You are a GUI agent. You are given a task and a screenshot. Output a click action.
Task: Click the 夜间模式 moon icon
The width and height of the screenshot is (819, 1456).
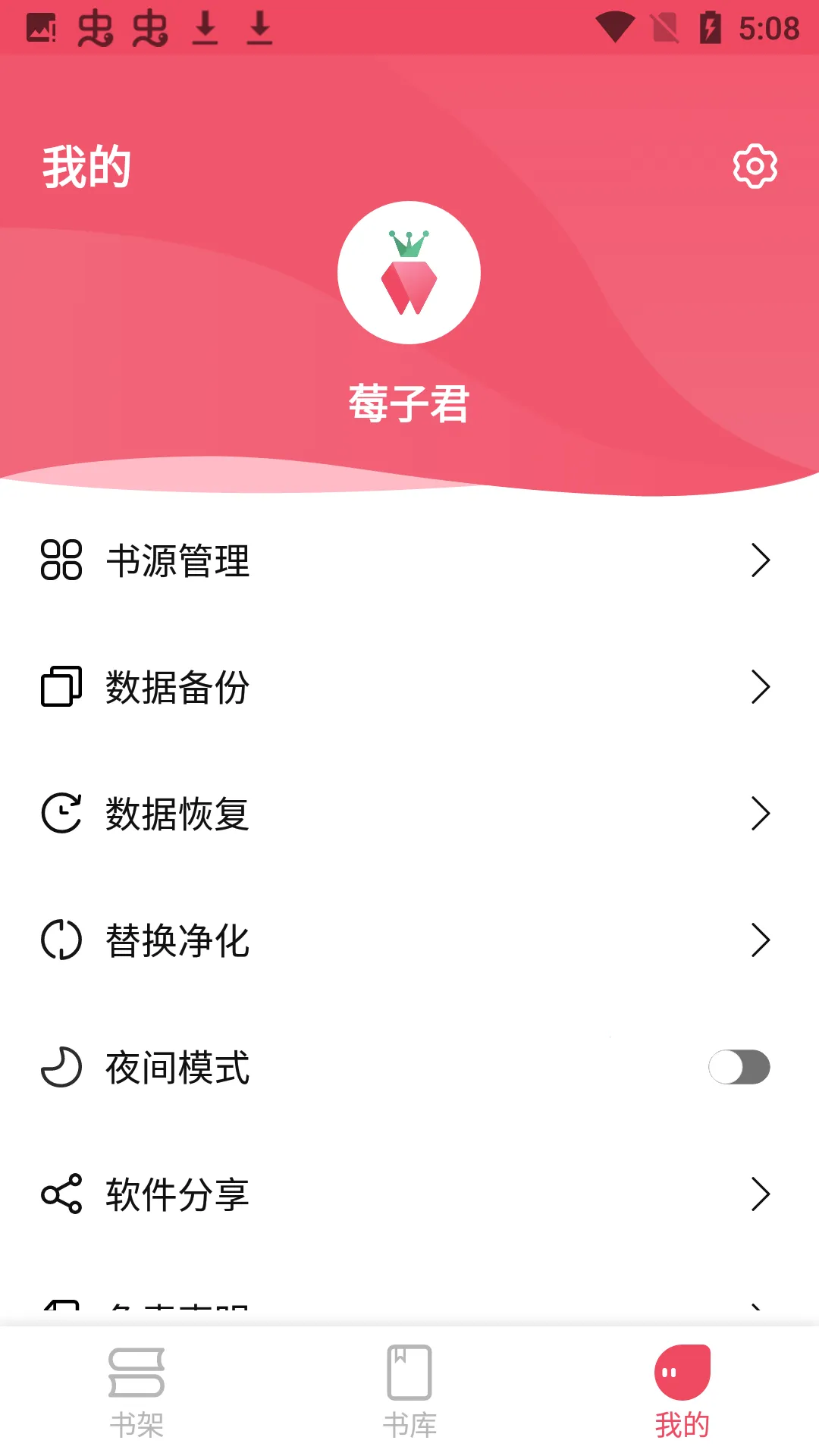coord(62,1068)
